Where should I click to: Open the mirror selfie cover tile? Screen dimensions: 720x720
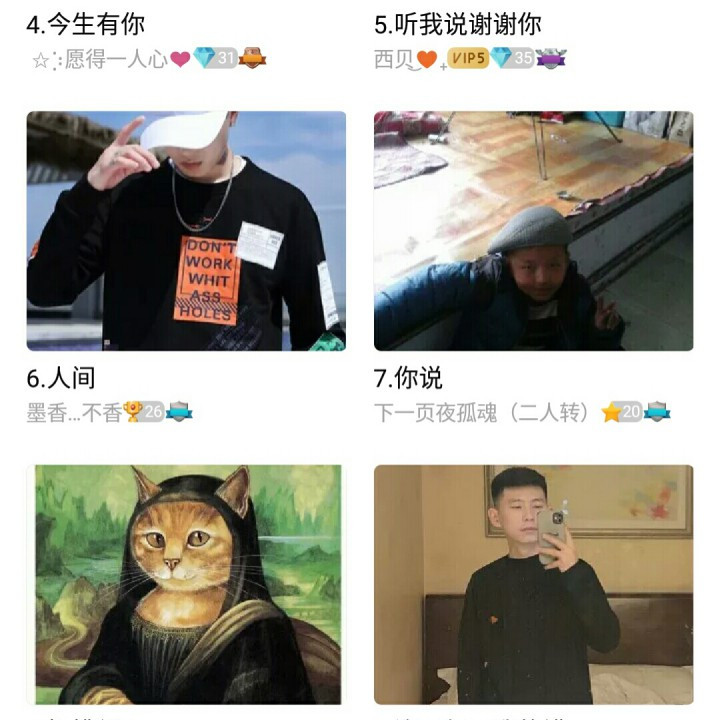click(533, 584)
